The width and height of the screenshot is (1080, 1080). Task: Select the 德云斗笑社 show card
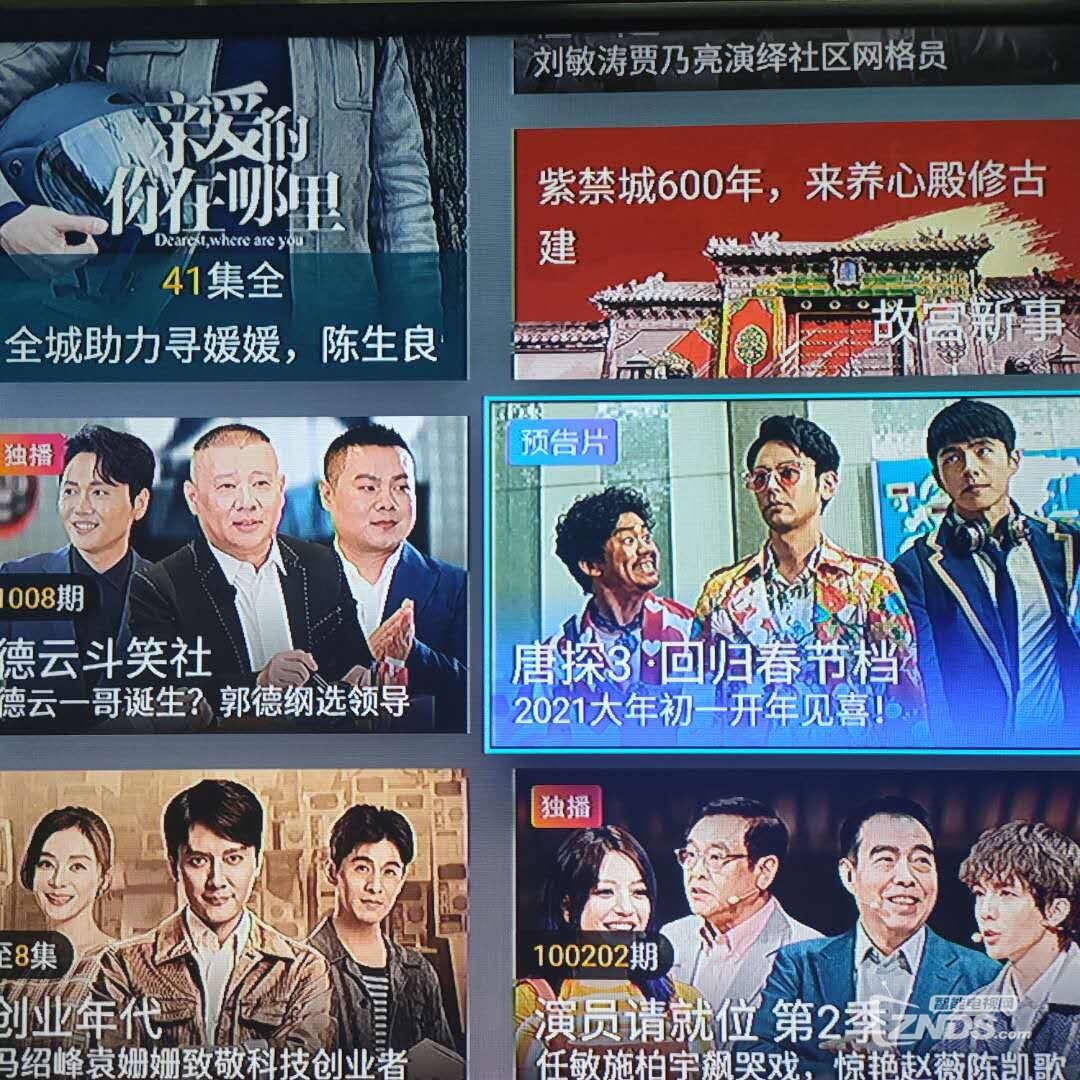[232, 574]
